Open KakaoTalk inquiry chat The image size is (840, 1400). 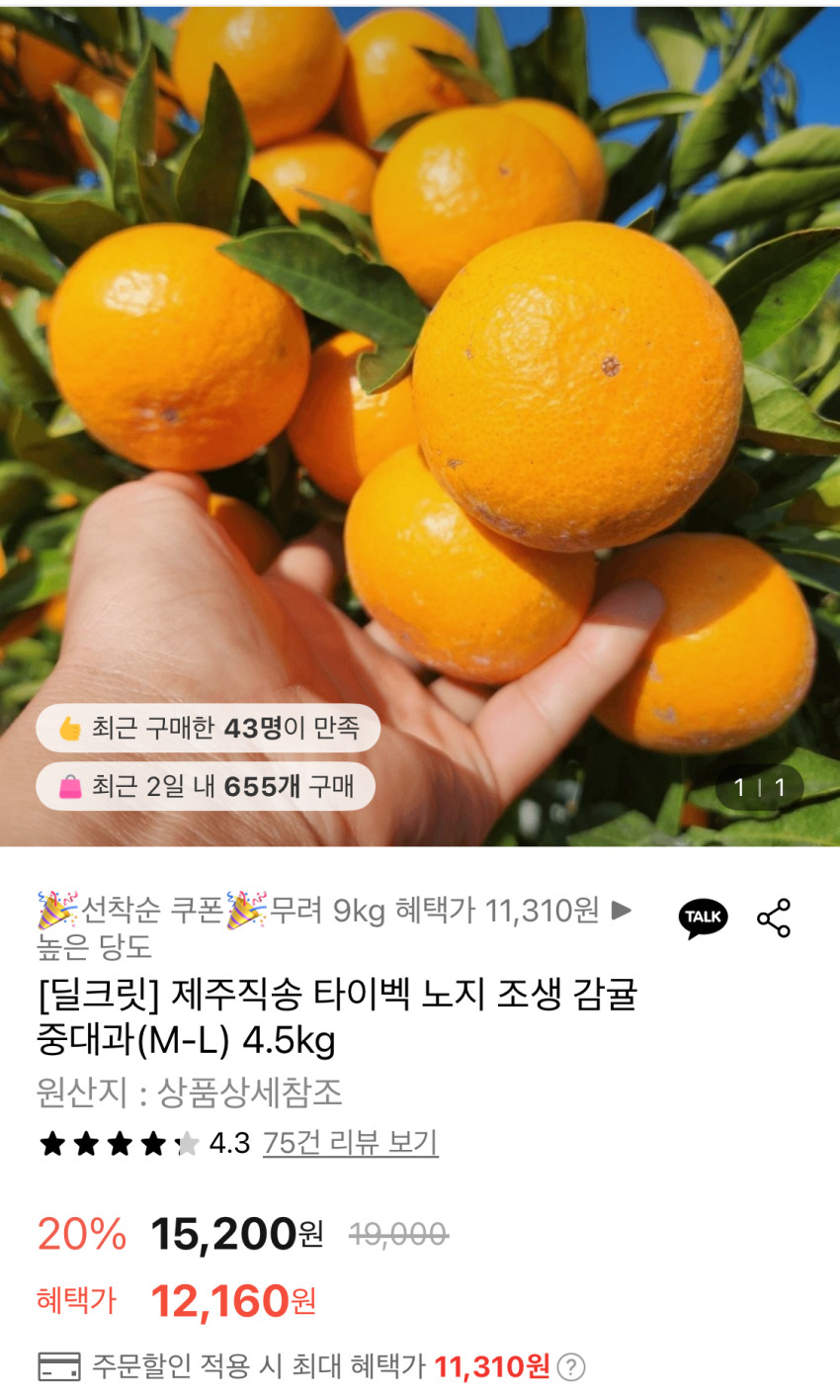(x=703, y=918)
